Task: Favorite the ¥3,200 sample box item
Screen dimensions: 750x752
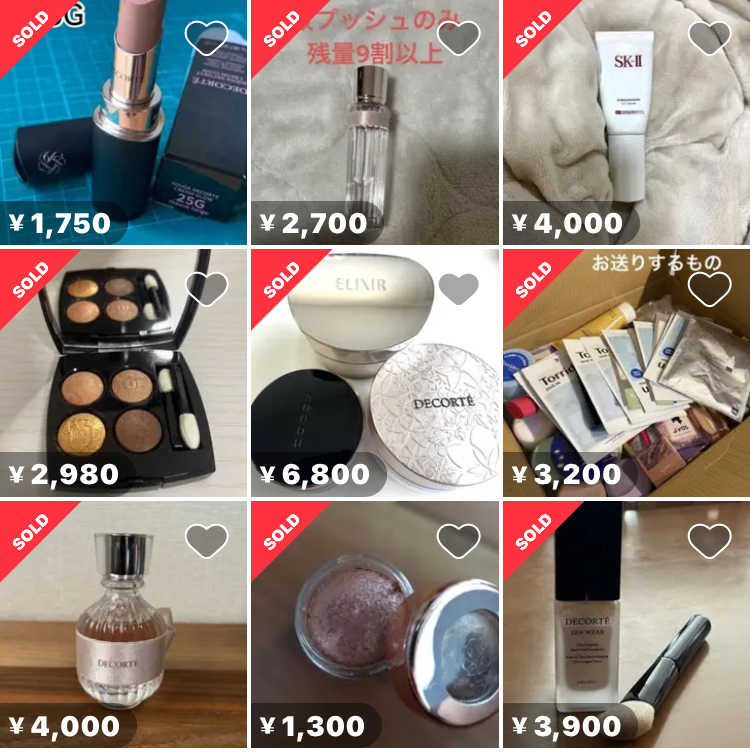Action: click(x=710, y=289)
